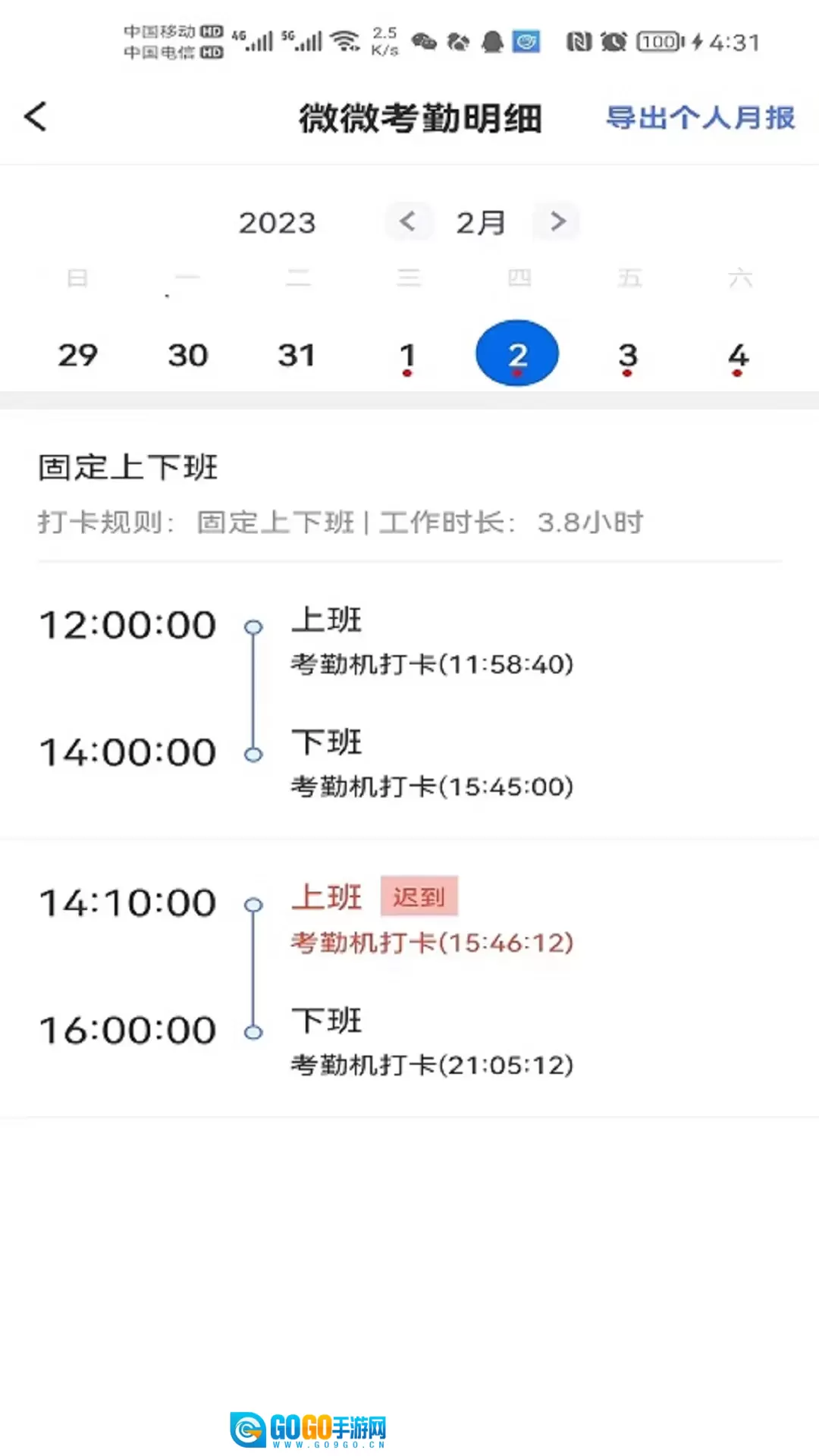Screen dimensions: 819x1456
Task: Select date 30 in the calendar
Action: 187,355
